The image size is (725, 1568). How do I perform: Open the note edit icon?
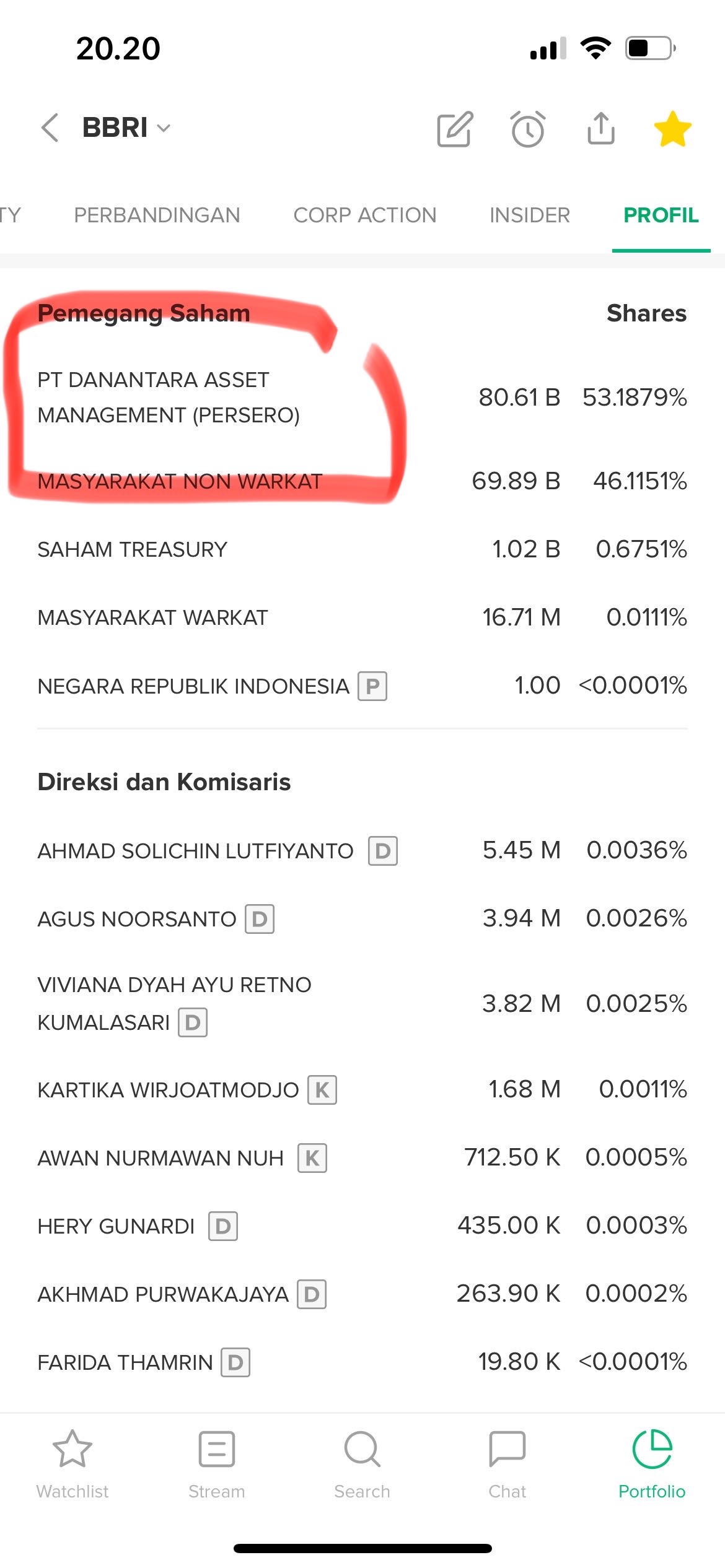[x=455, y=129]
